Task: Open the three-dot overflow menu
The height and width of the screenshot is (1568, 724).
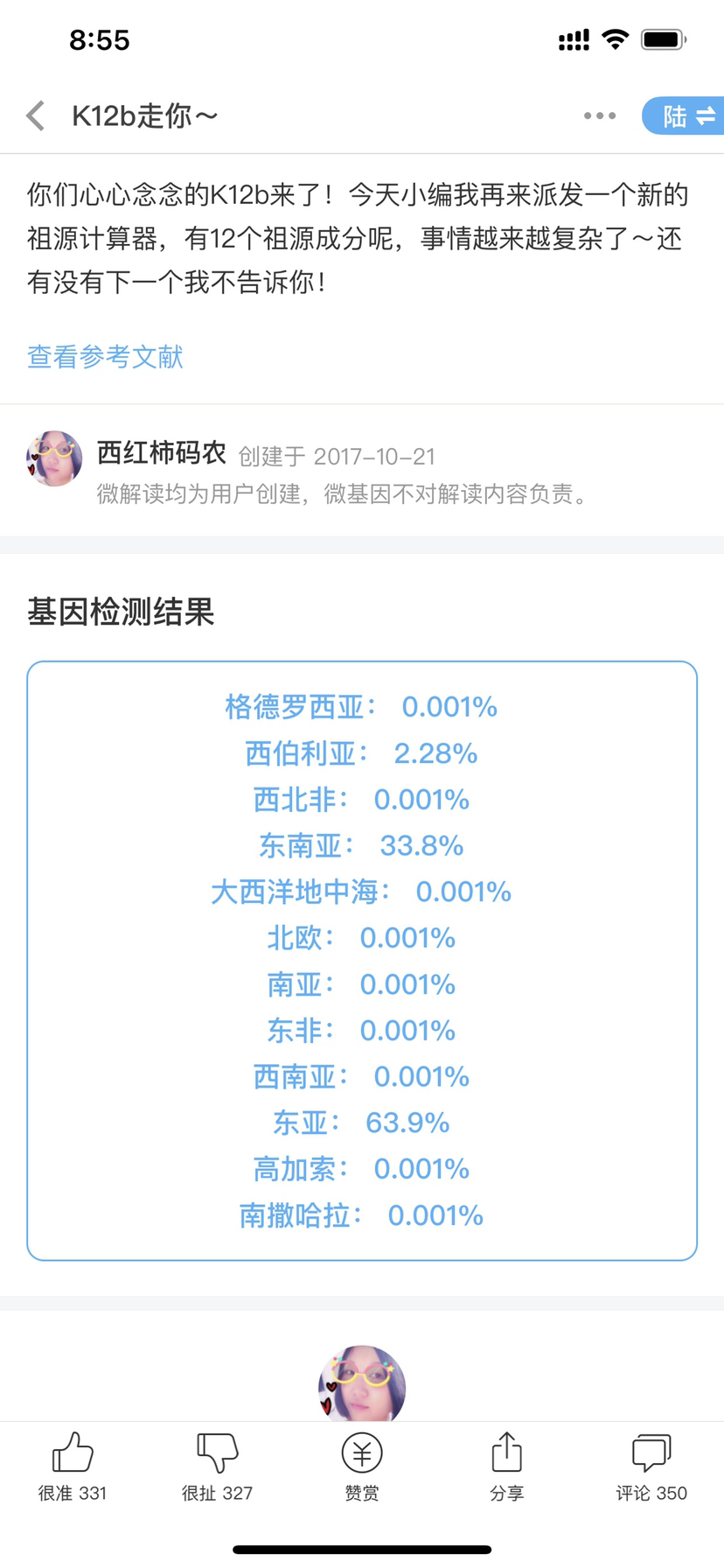Action: [600, 115]
